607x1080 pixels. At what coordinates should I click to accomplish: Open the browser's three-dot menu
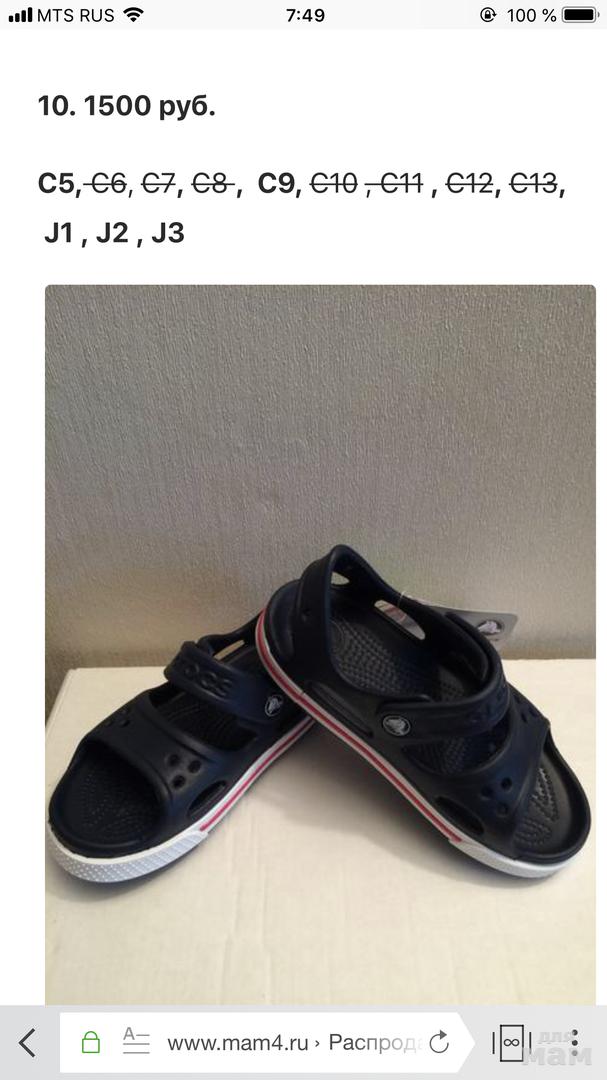click(x=573, y=1043)
